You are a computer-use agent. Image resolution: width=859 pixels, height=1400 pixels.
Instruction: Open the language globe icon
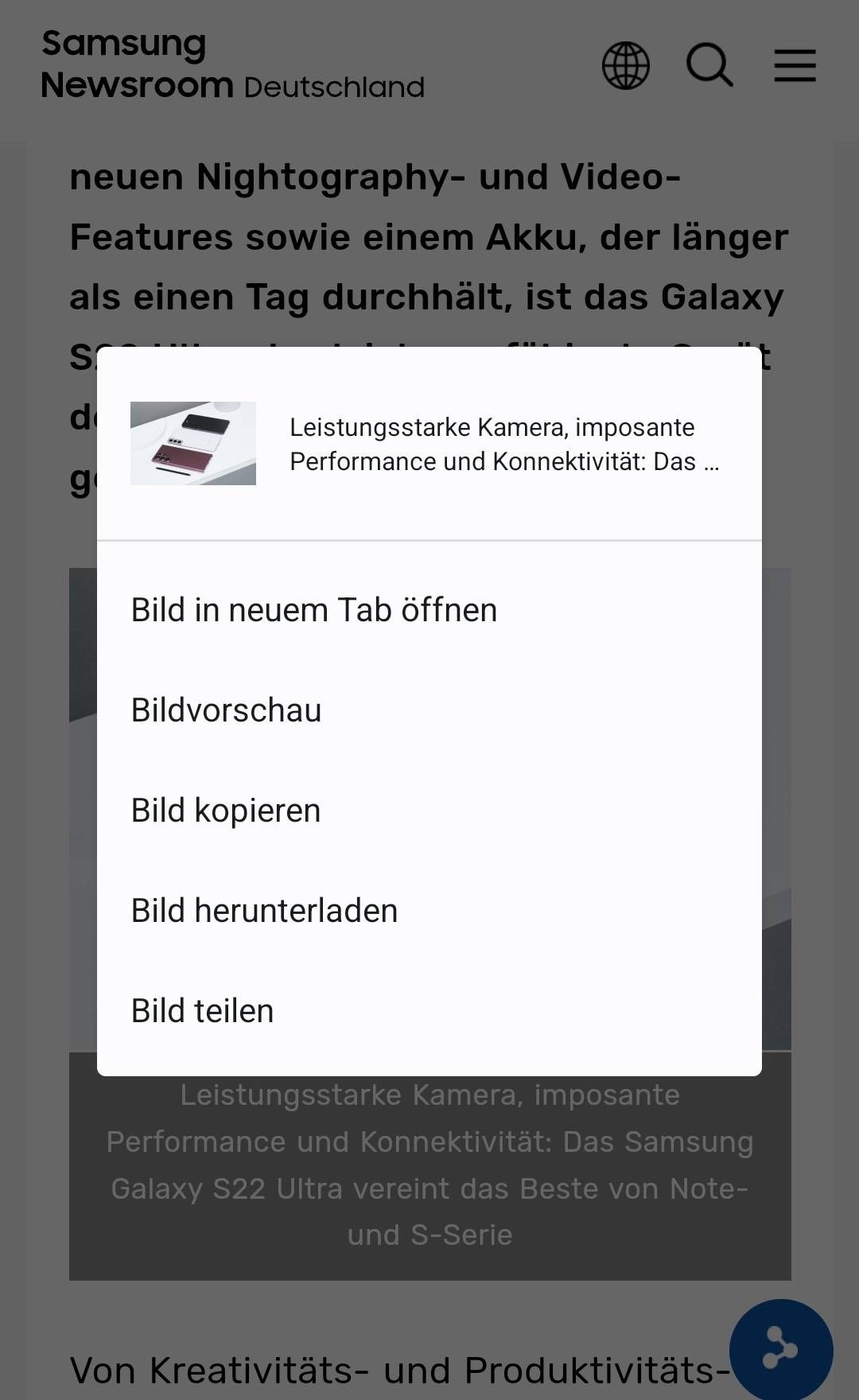pyautogui.click(x=626, y=65)
